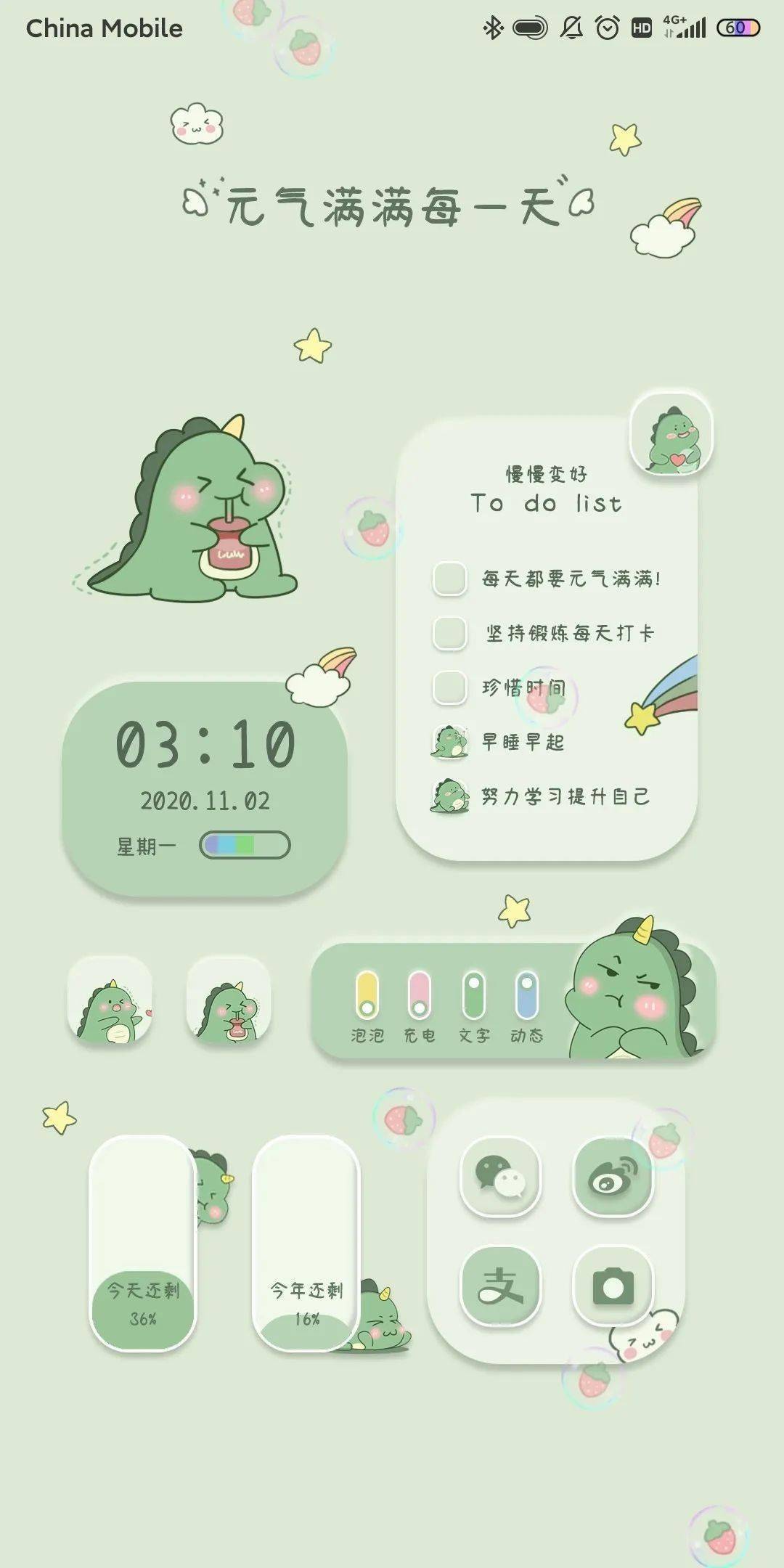Screen dimensions: 784x1568
Task: Check the 每天都要元气满满 to-do item
Action: [x=450, y=579]
